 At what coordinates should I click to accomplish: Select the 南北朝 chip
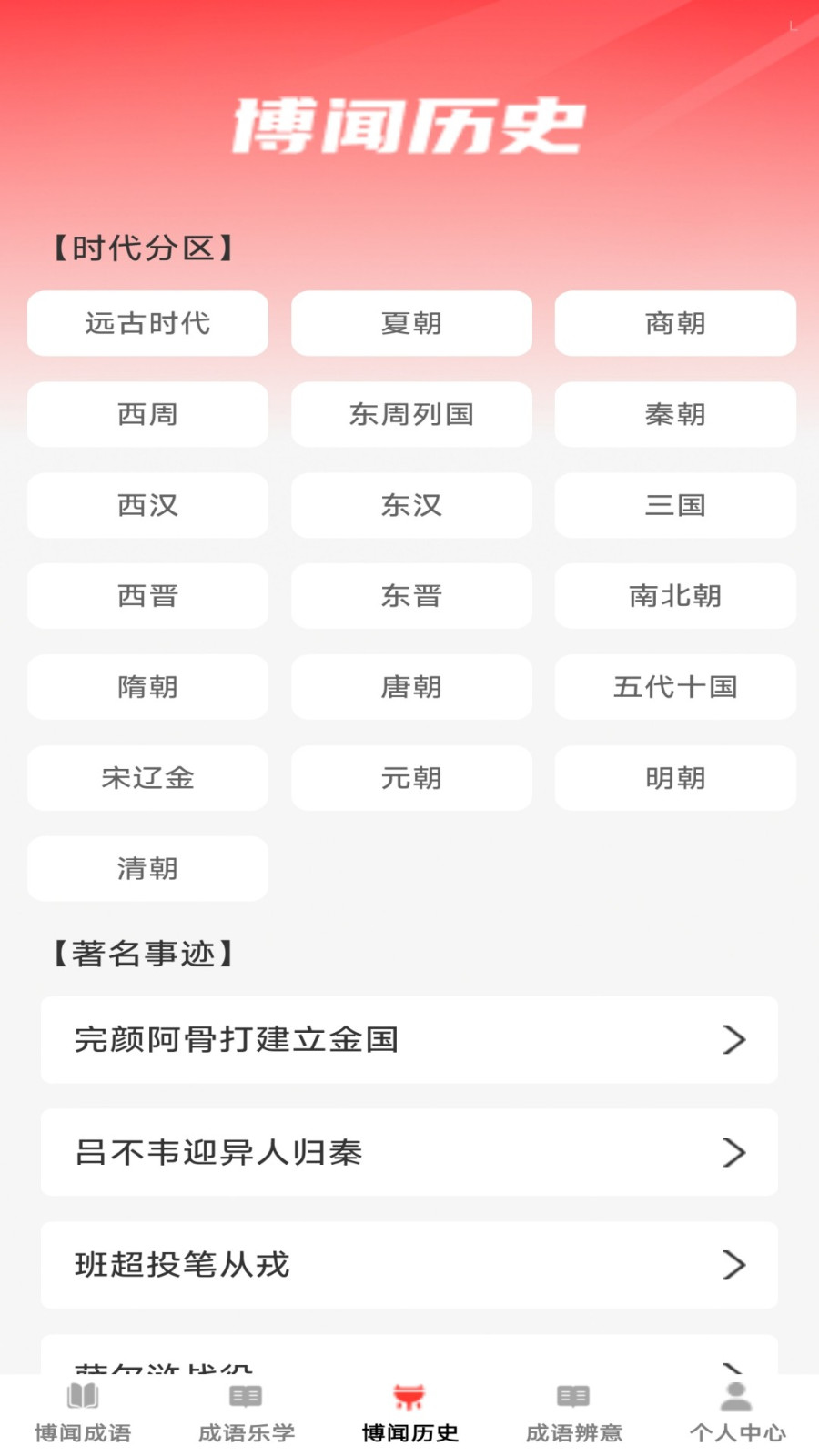[x=675, y=596]
